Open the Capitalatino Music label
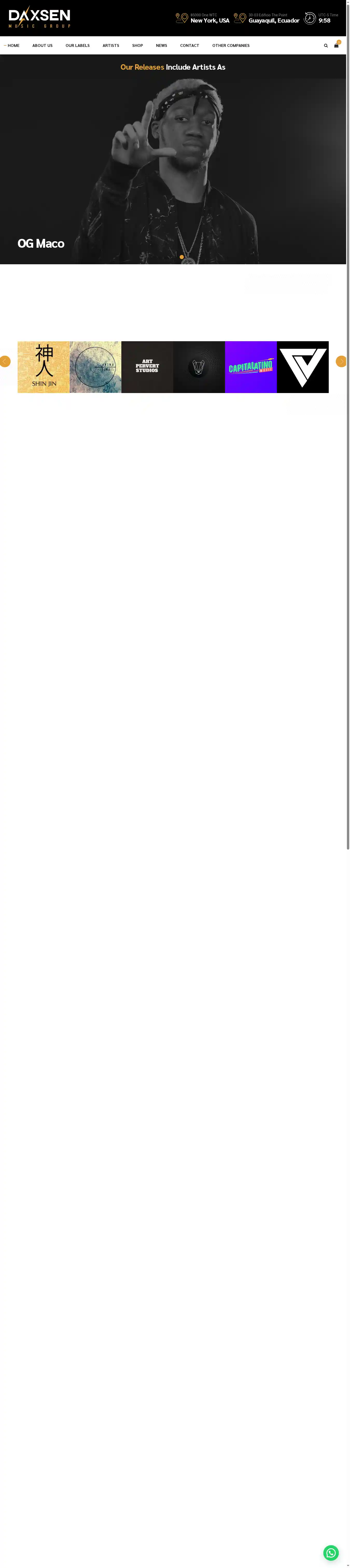Screen dimensions: 350x1568 coord(251,367)
